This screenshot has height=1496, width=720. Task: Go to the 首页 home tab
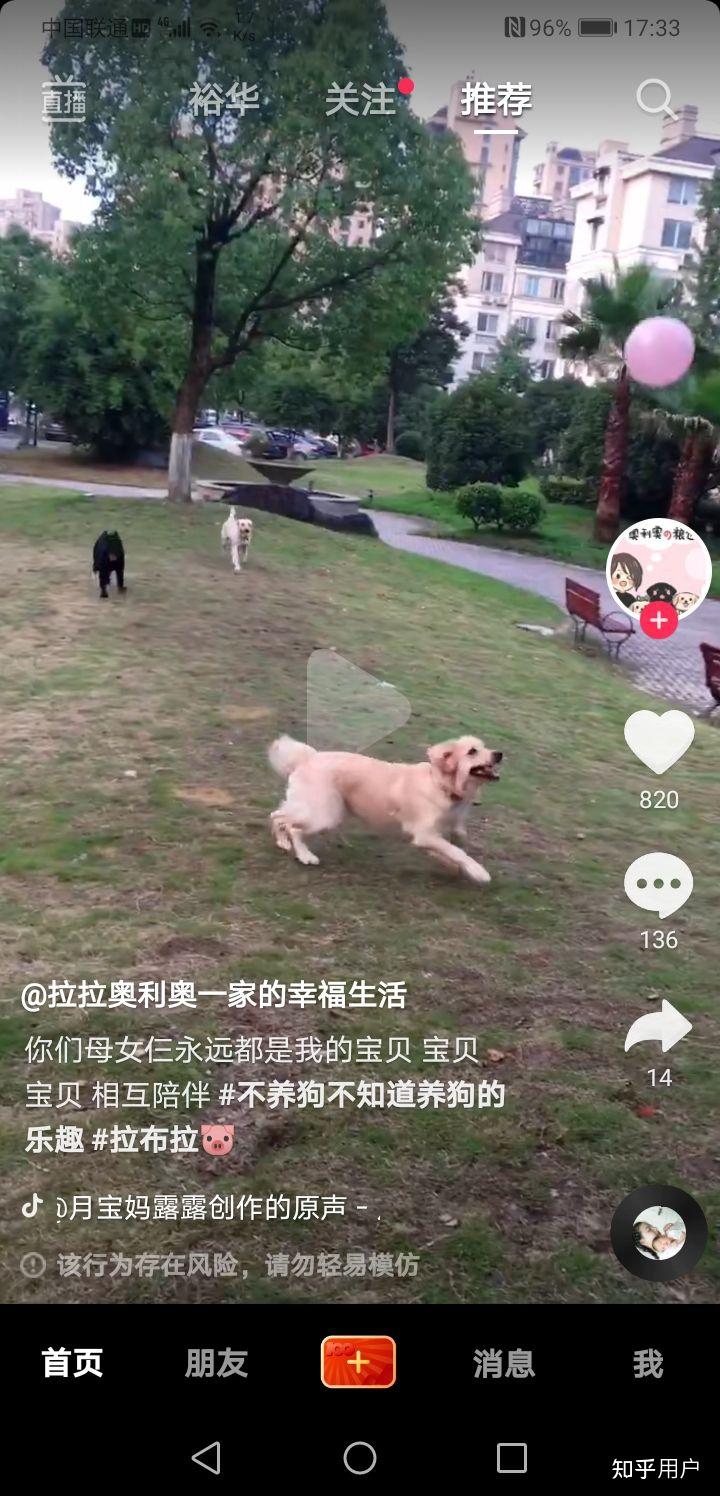click(x=72, y=1363)
